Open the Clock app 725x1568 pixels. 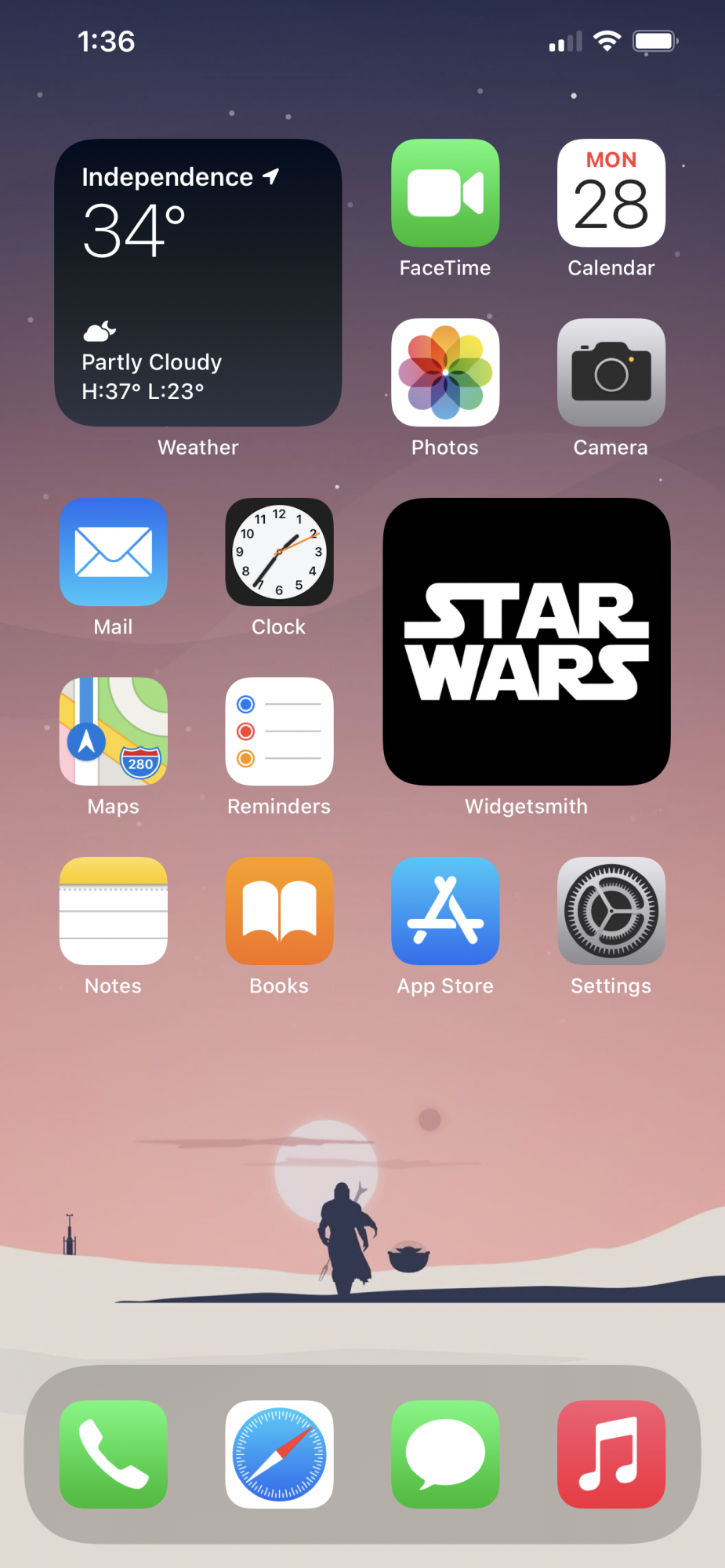coord(279,552)
